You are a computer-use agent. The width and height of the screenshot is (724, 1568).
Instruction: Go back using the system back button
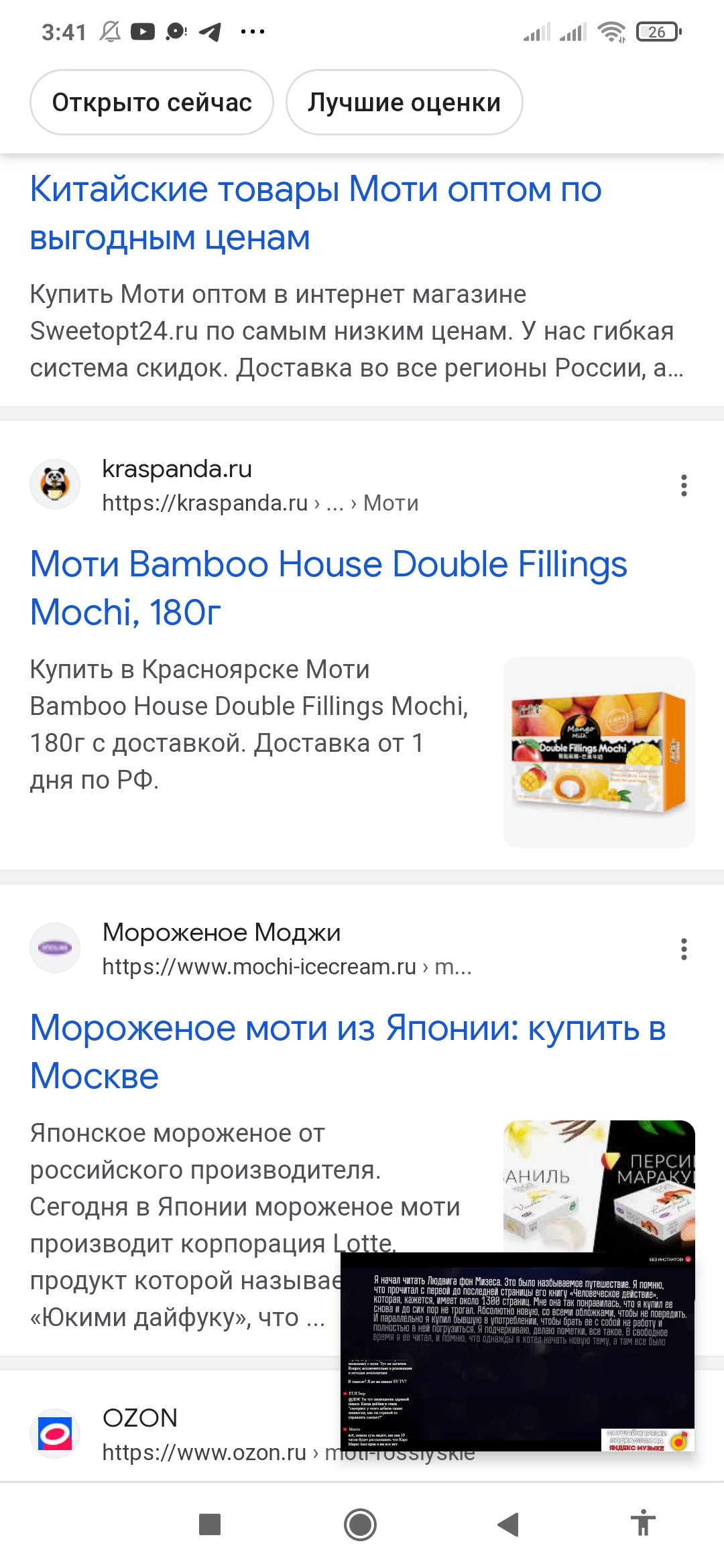pyautogui.click(x=508, y=1524)
